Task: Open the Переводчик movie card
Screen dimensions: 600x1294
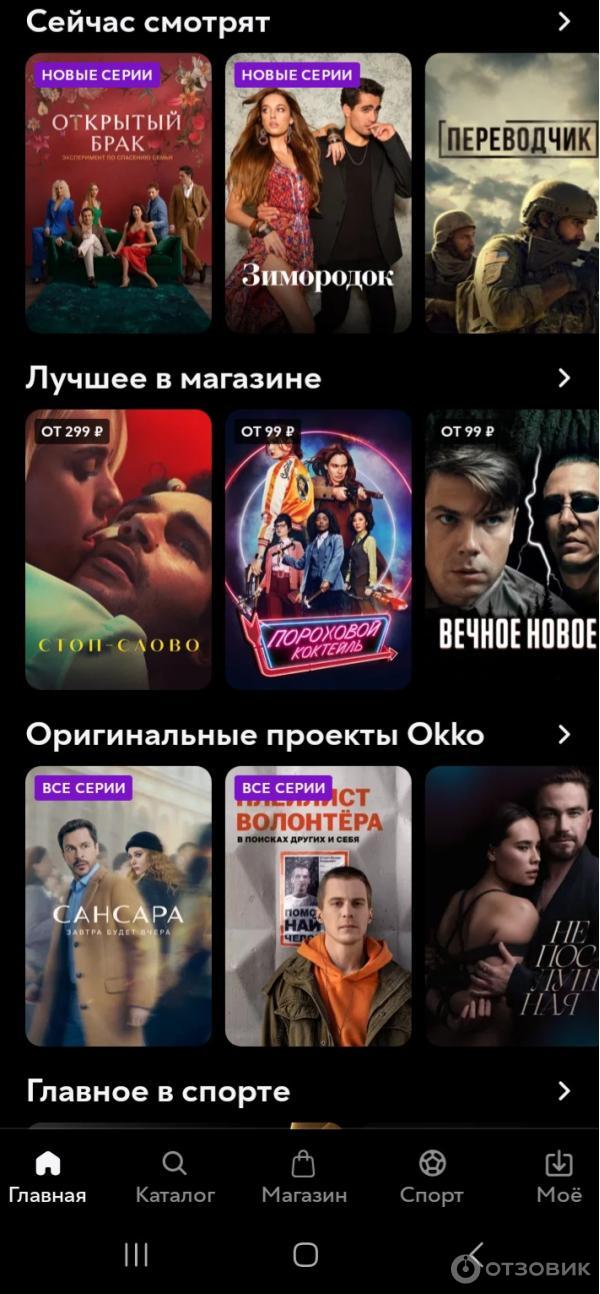Action: click(x=512, y=193)
